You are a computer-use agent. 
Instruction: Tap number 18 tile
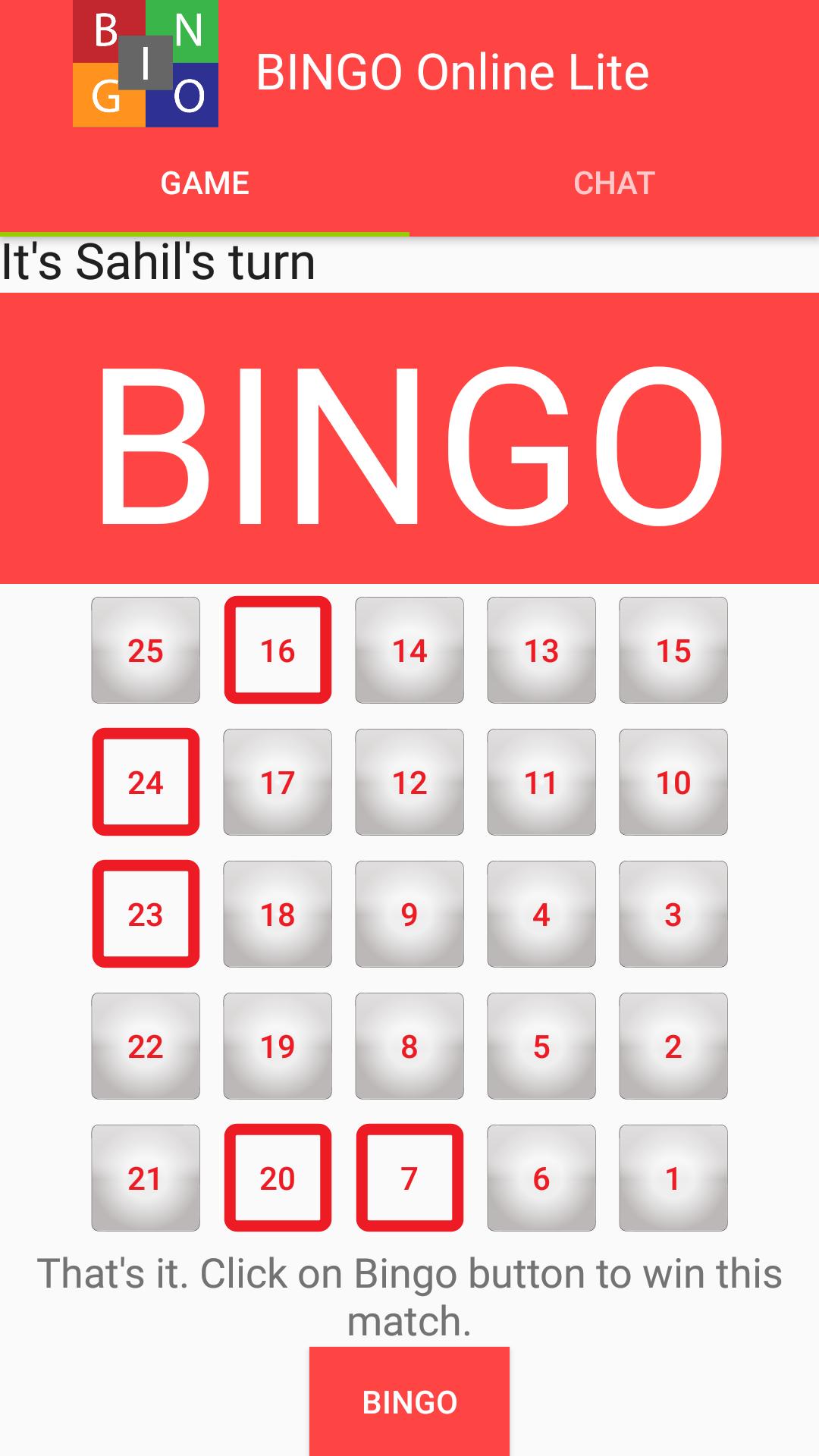click(x=278, y=915)
